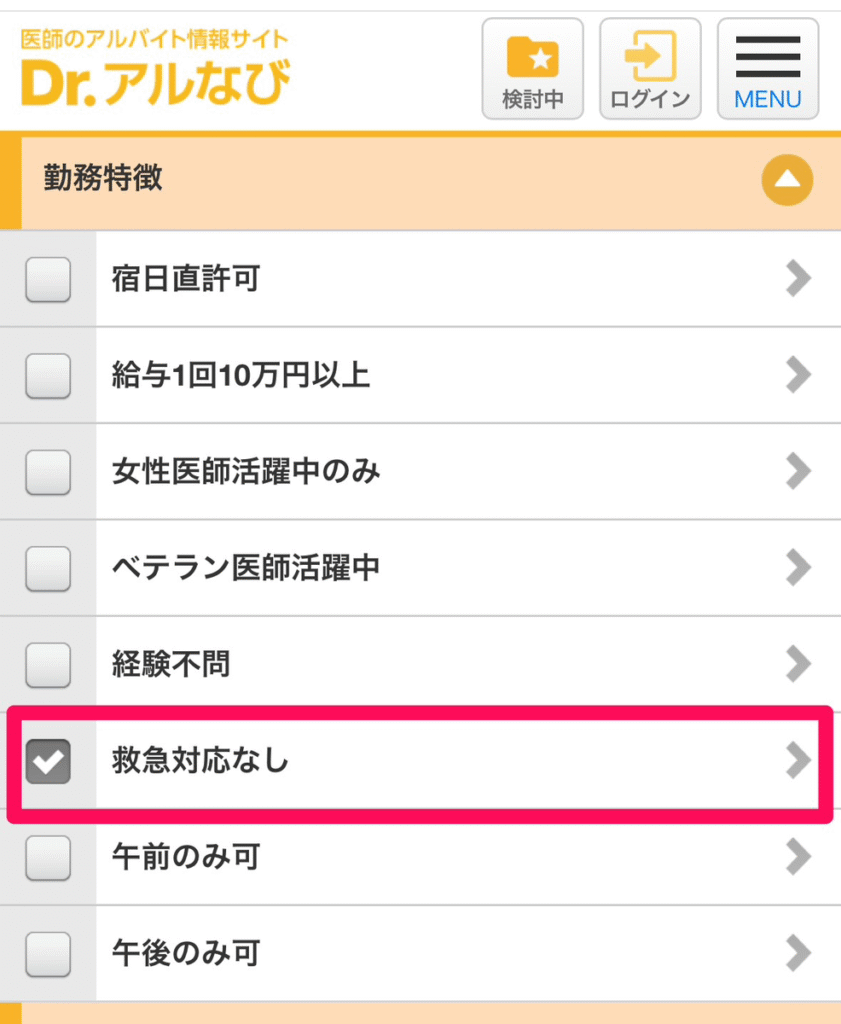Open the 給与1回10万円以上 row chevron
Viewport: 841px width, 1024px height.
(x=797, y=376)
